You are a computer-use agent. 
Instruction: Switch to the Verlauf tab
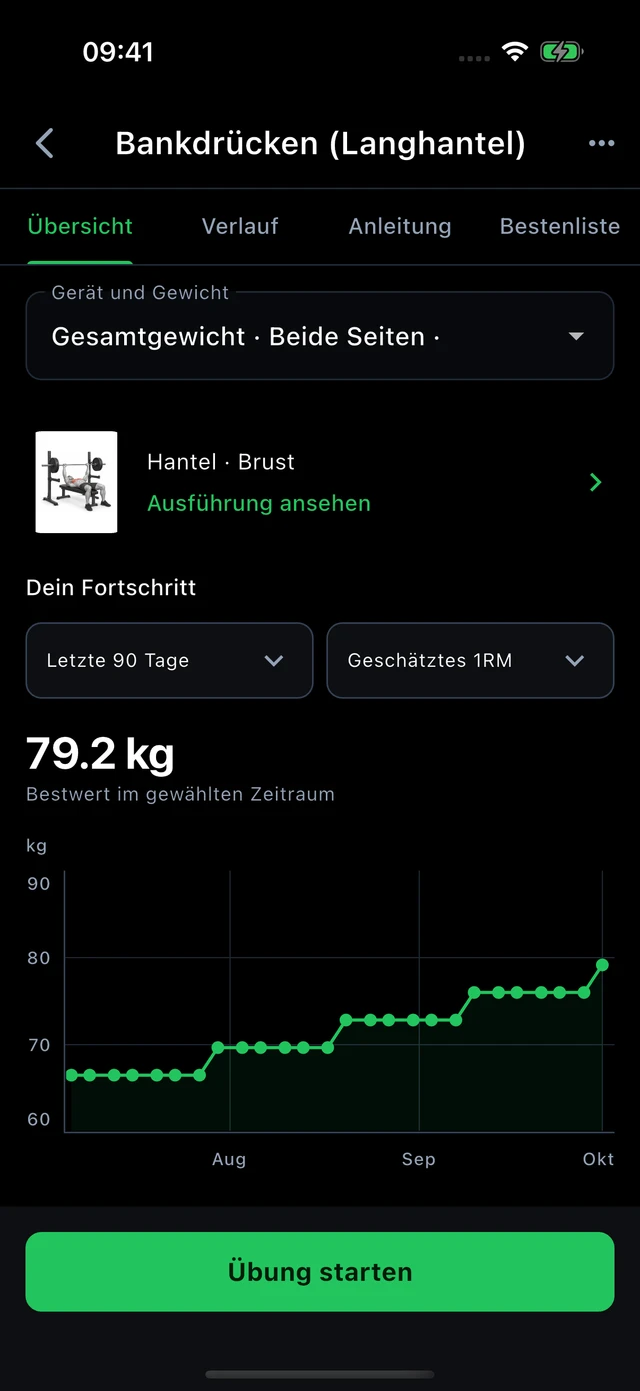tap(240, 226)
